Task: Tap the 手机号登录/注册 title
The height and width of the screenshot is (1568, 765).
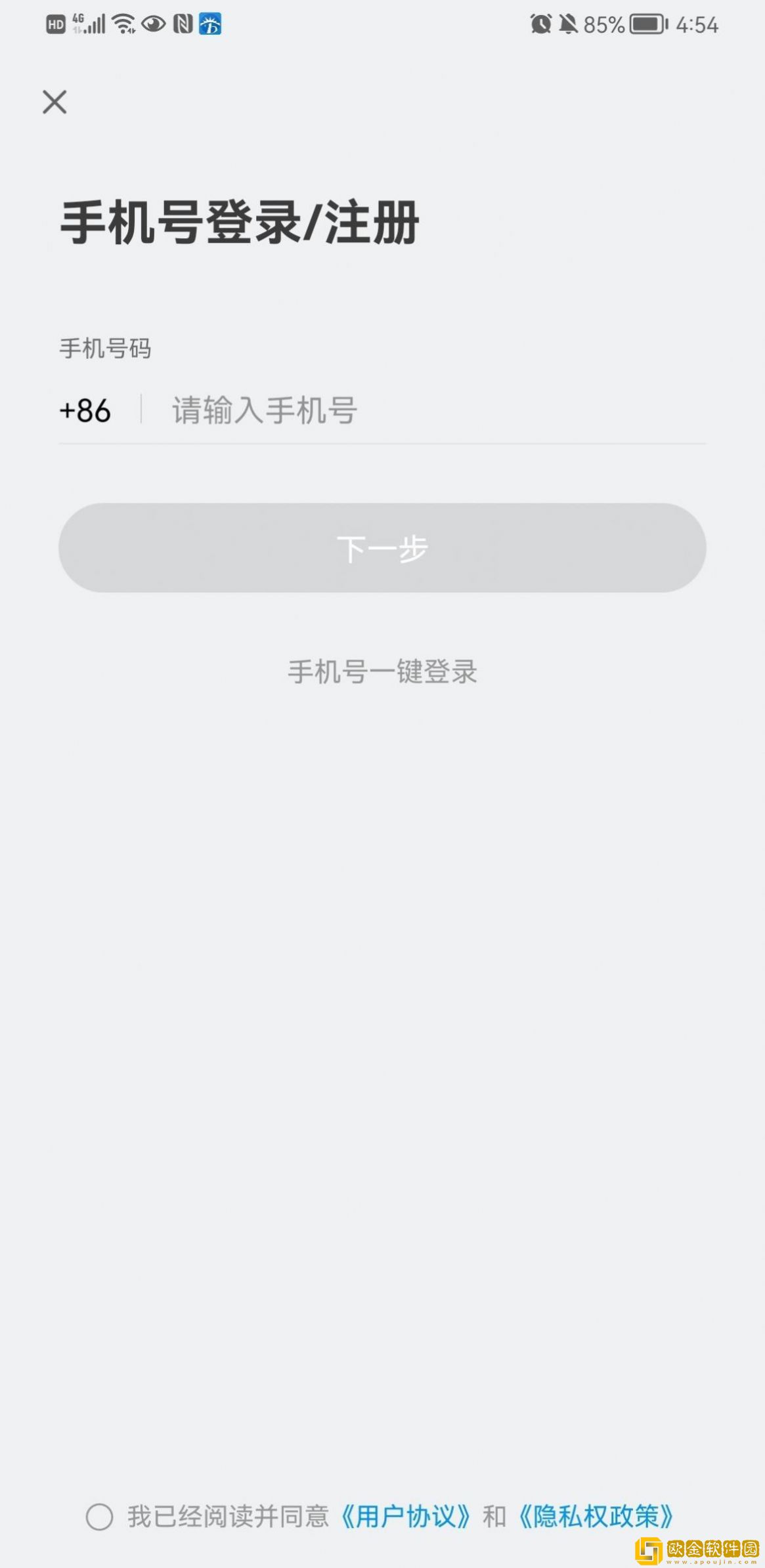Action: tap(238, 222)
